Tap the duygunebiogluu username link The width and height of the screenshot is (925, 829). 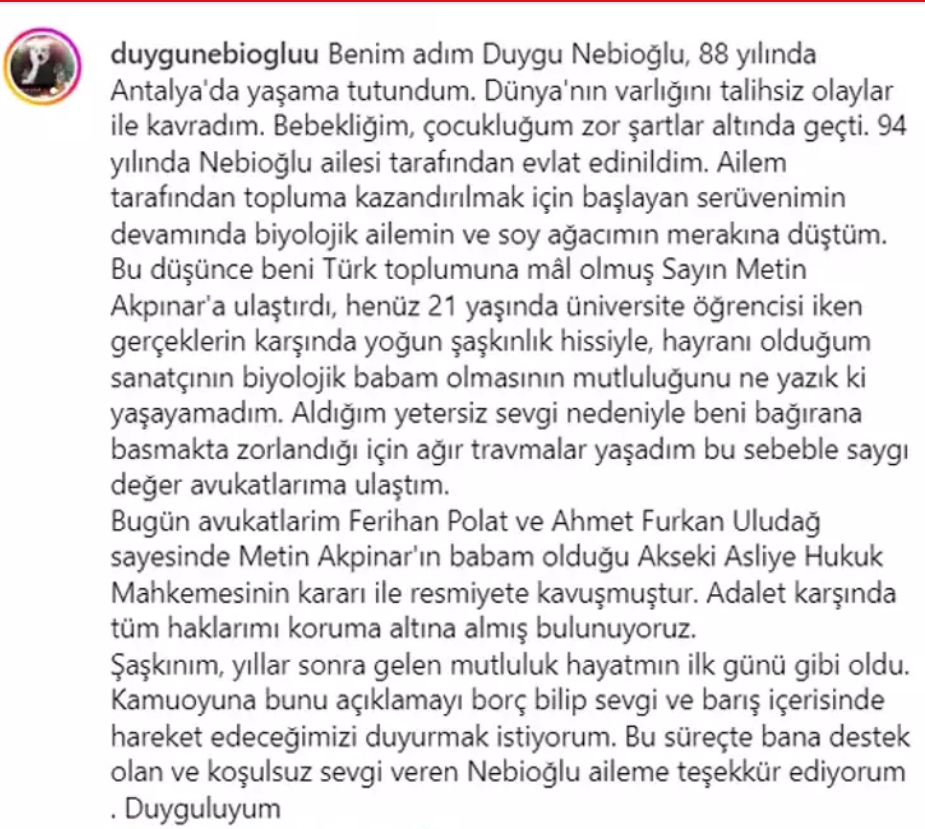pos(209,50)
